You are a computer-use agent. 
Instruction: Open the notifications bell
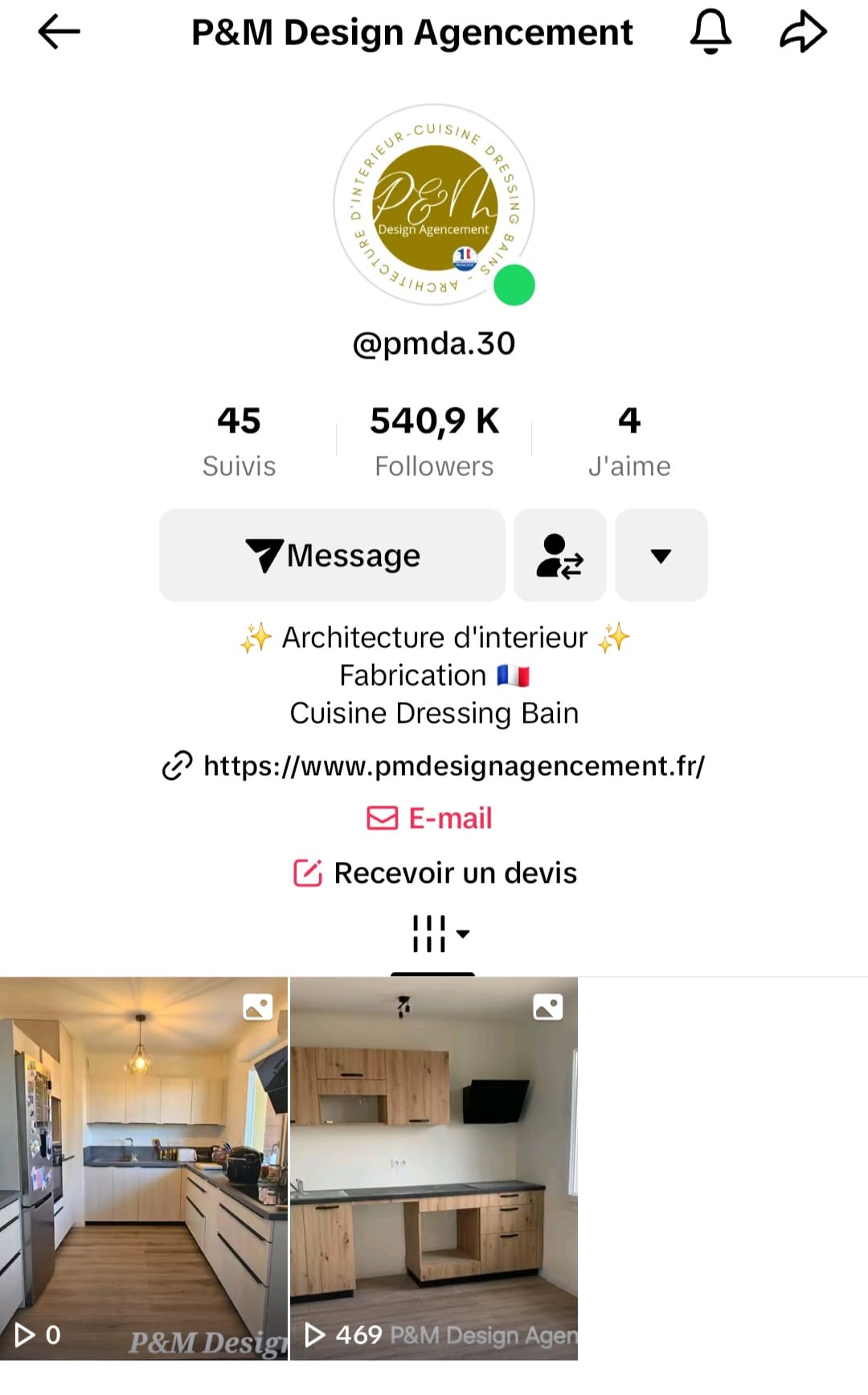tap(710, 32)
